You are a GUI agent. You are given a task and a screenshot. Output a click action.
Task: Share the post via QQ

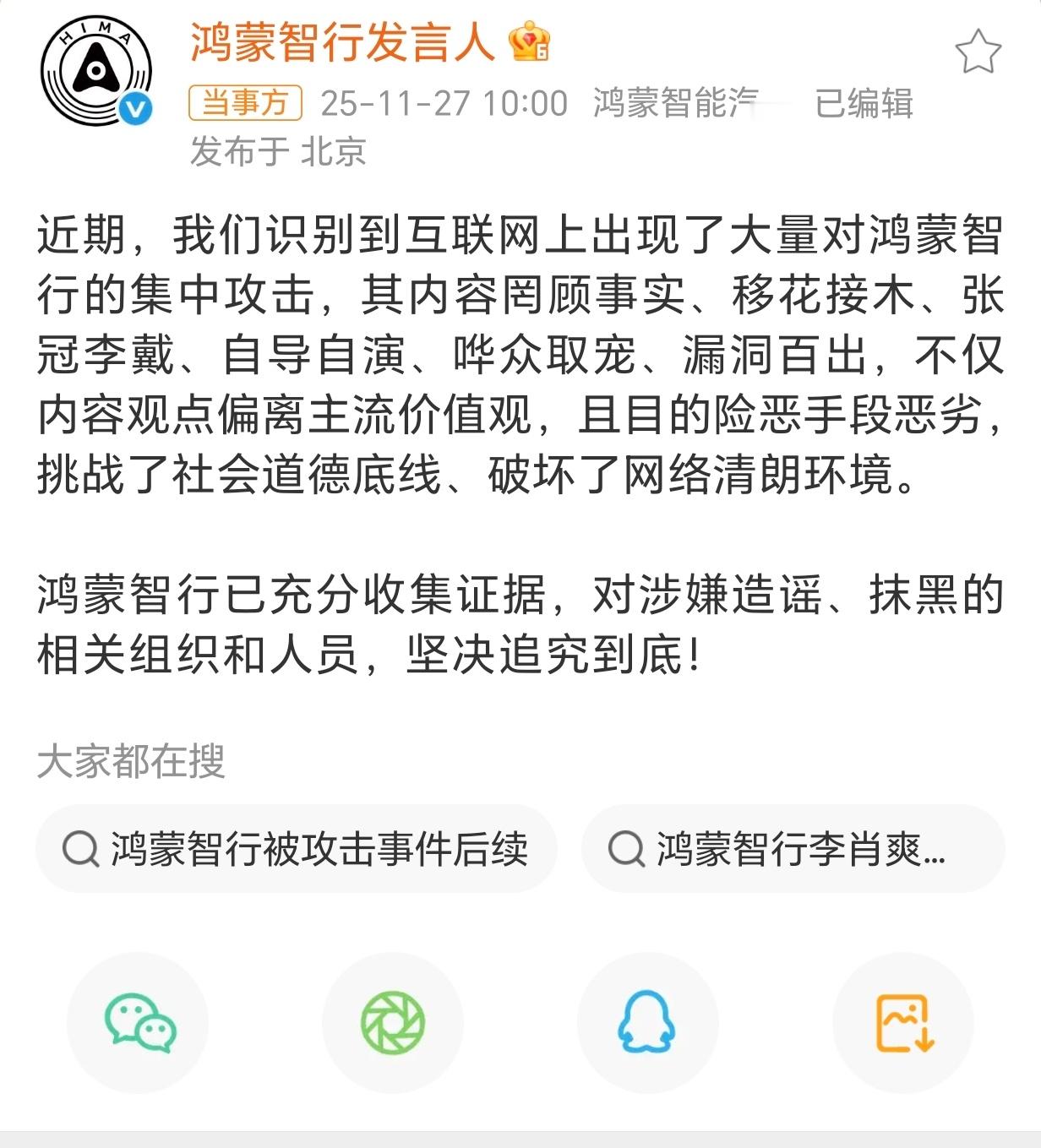[x=647, y=1022]
